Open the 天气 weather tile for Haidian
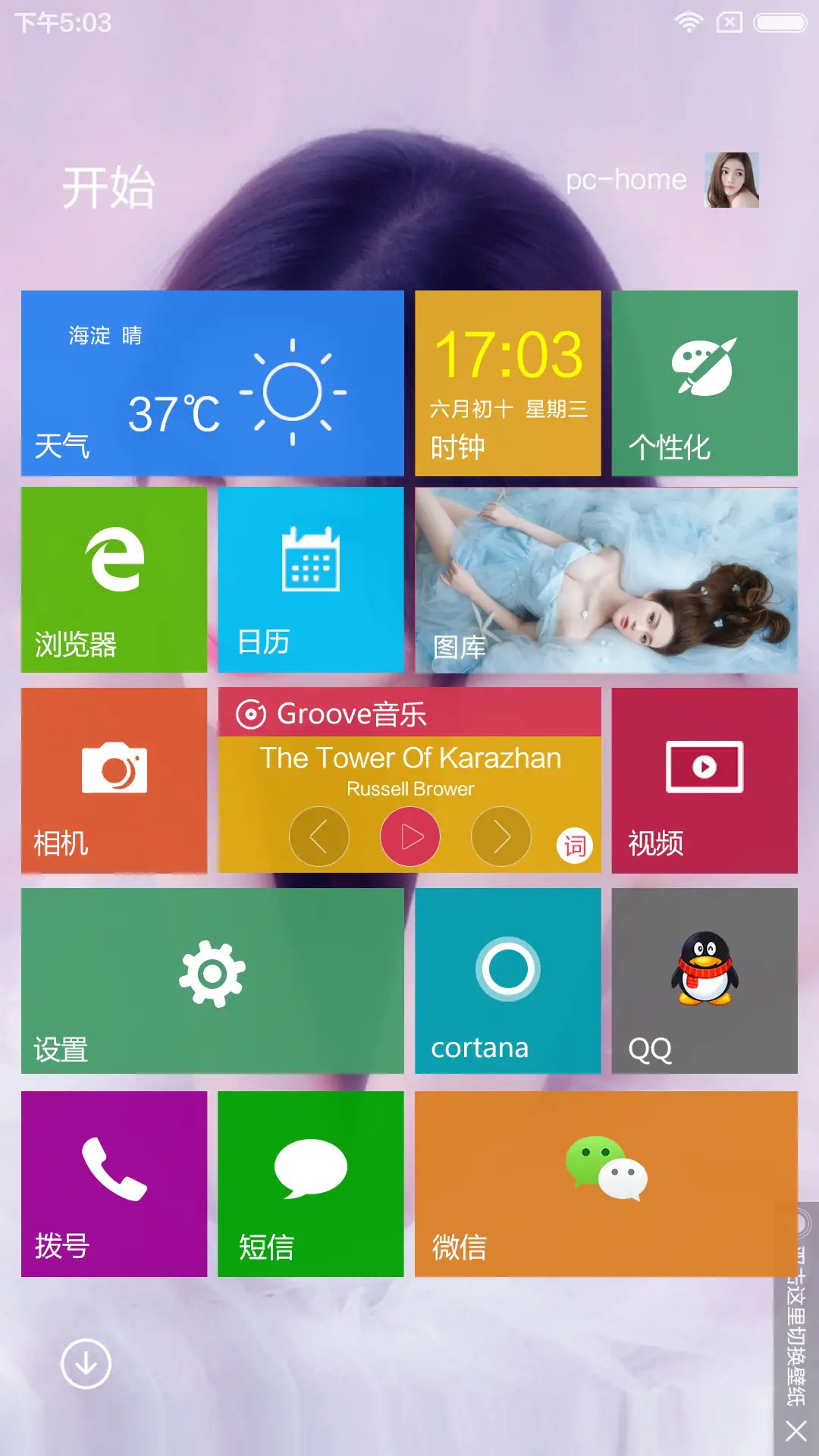Screen dimensions: 819x1456 point(212,383)
